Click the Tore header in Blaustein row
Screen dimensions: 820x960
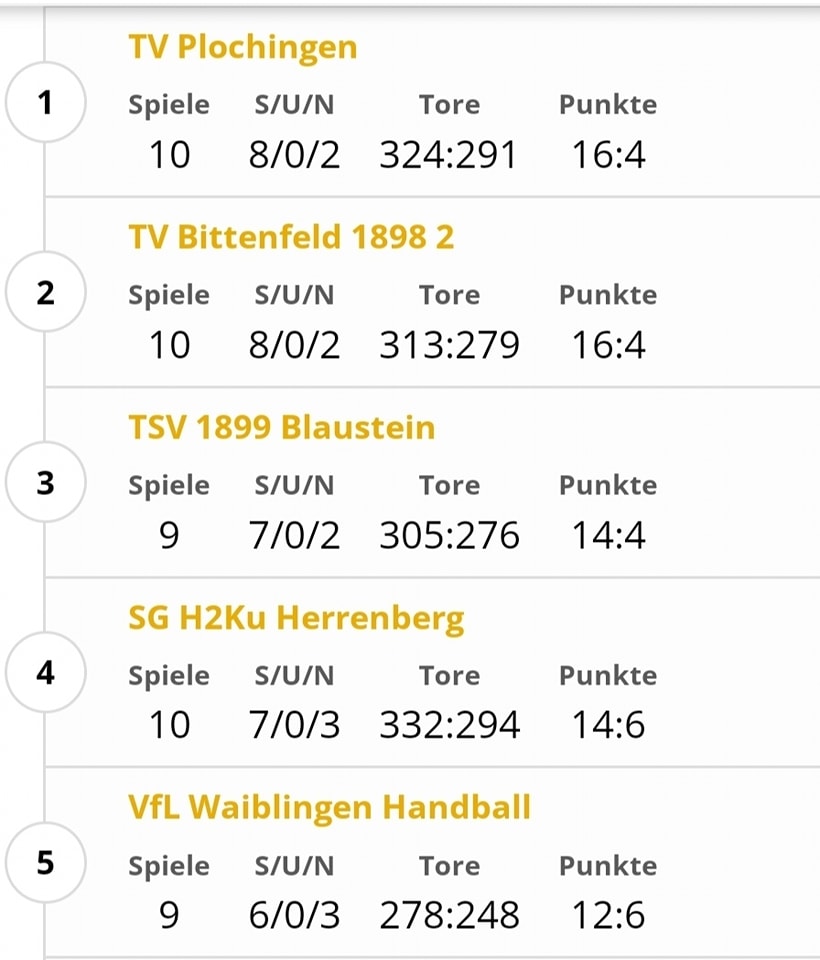point(450,485)
